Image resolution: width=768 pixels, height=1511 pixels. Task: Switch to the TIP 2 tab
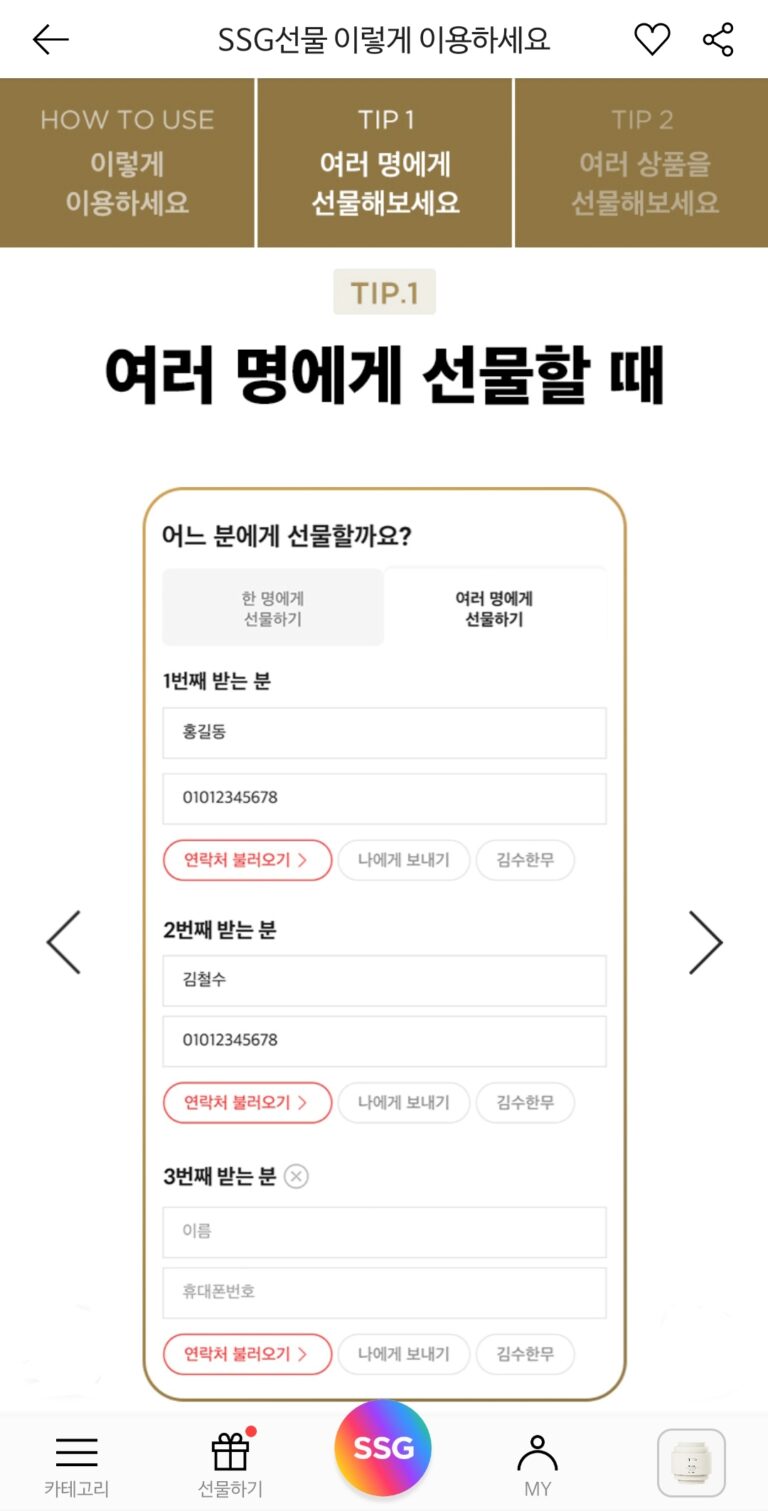tap(643, 162)
